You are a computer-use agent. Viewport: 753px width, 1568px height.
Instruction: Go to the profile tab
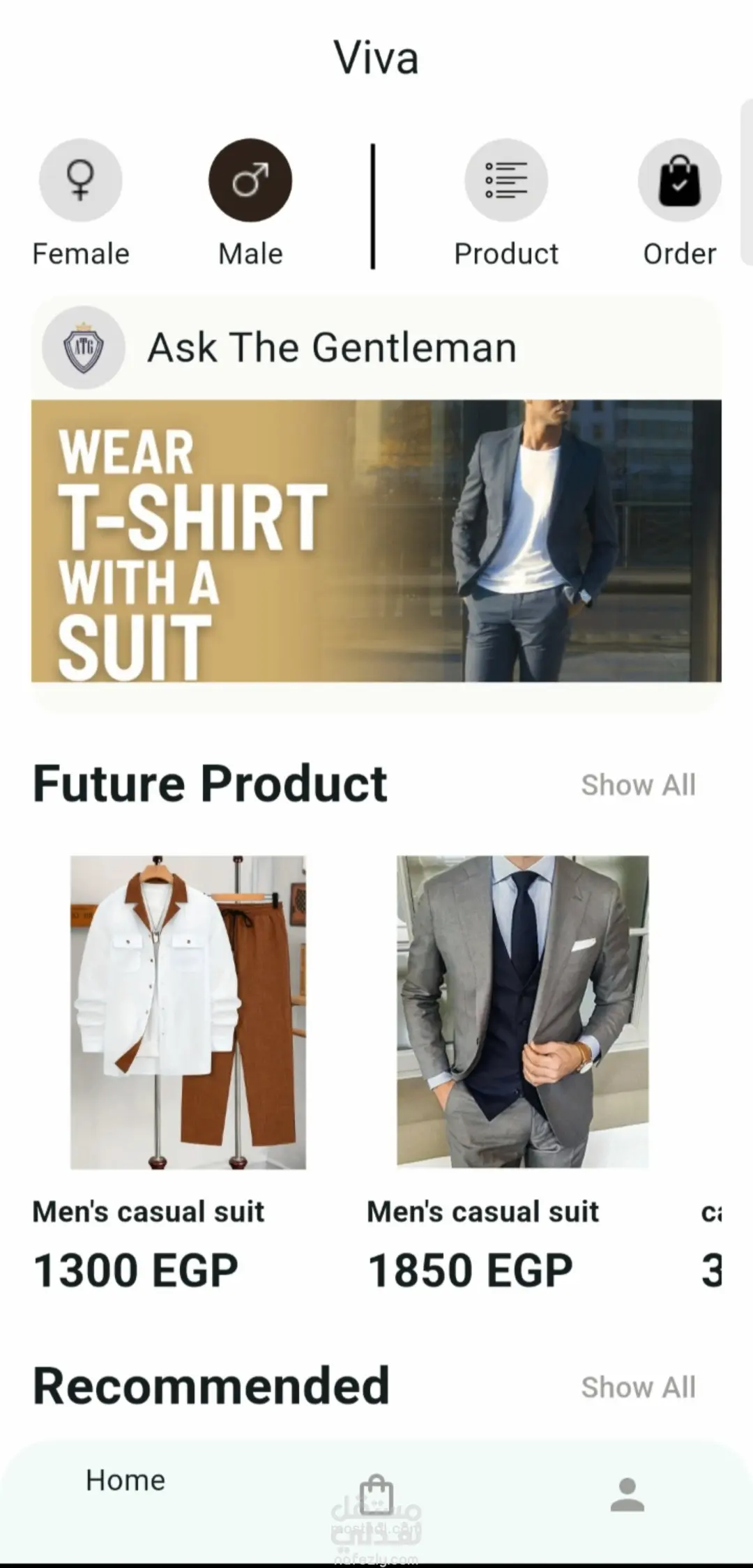[x=627, y=1495]
